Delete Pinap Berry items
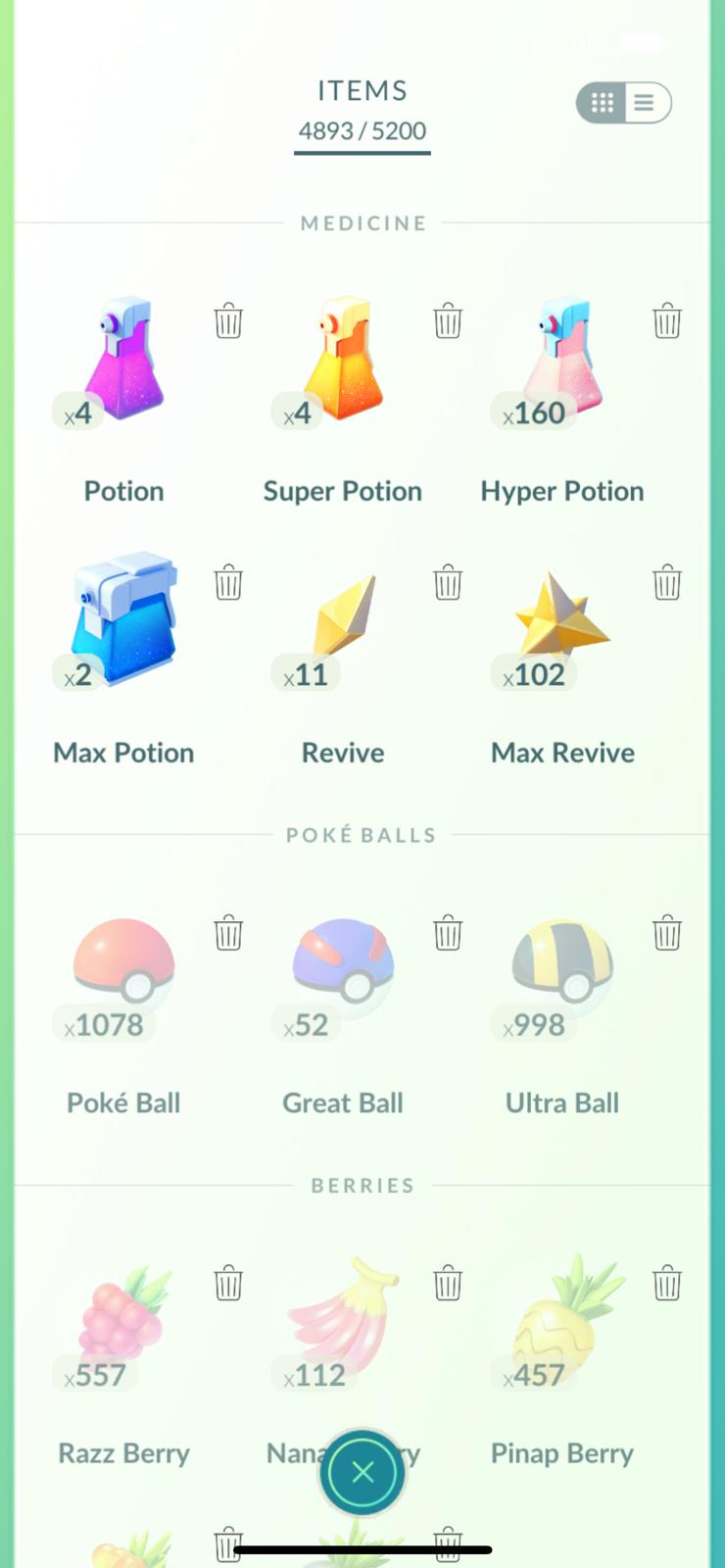The width and height of the screenshot is (725, 1568). [x=667, y=1282]
